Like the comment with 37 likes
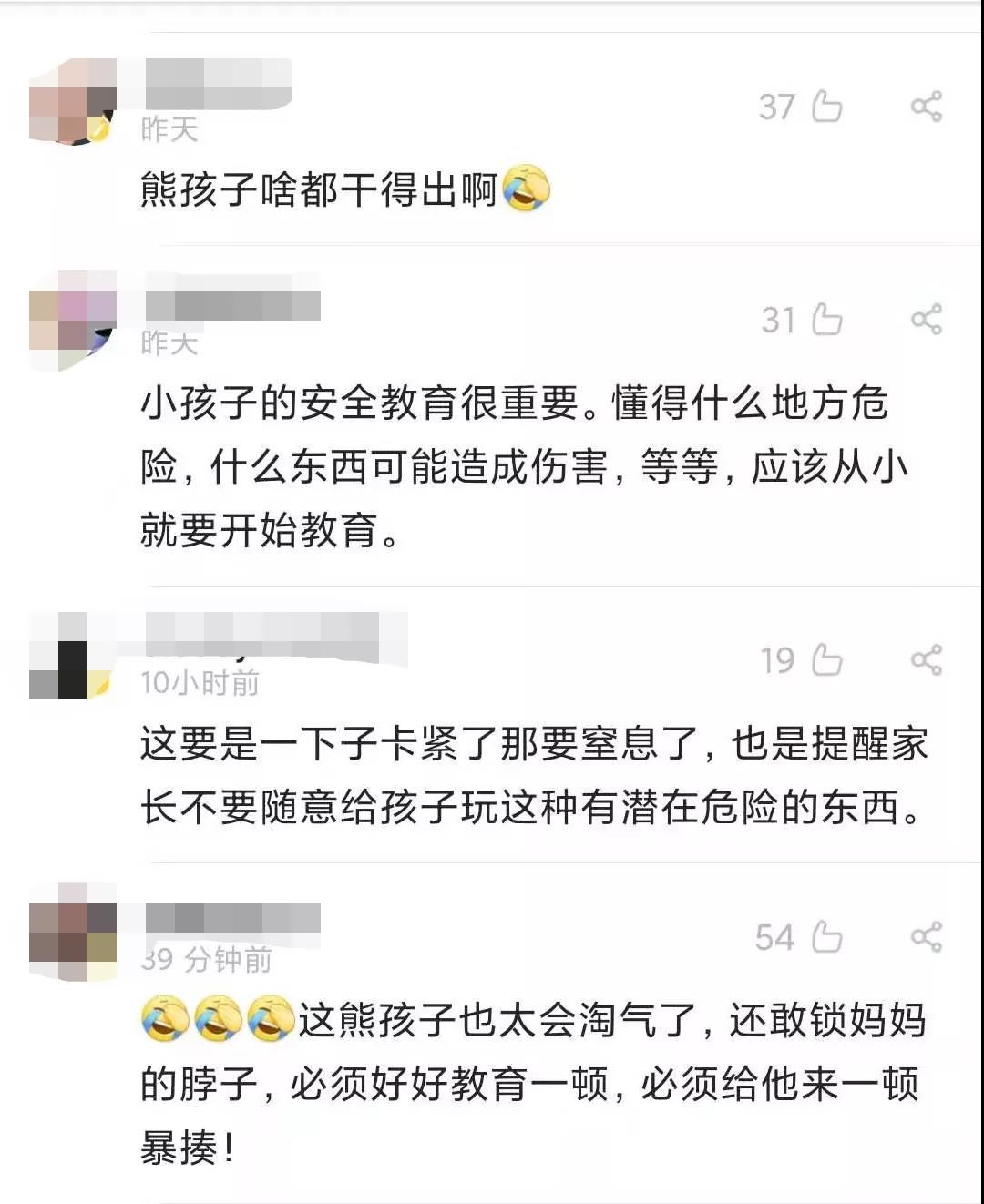Image resolution: width=984 pixels, height=1204 pixels. tap(826, 107)
